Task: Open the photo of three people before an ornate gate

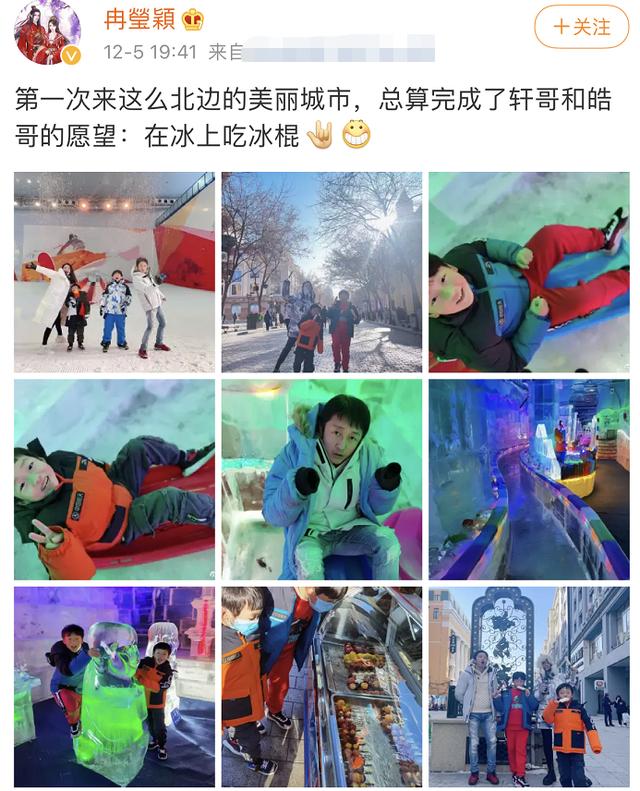Action: coord(528,686)
